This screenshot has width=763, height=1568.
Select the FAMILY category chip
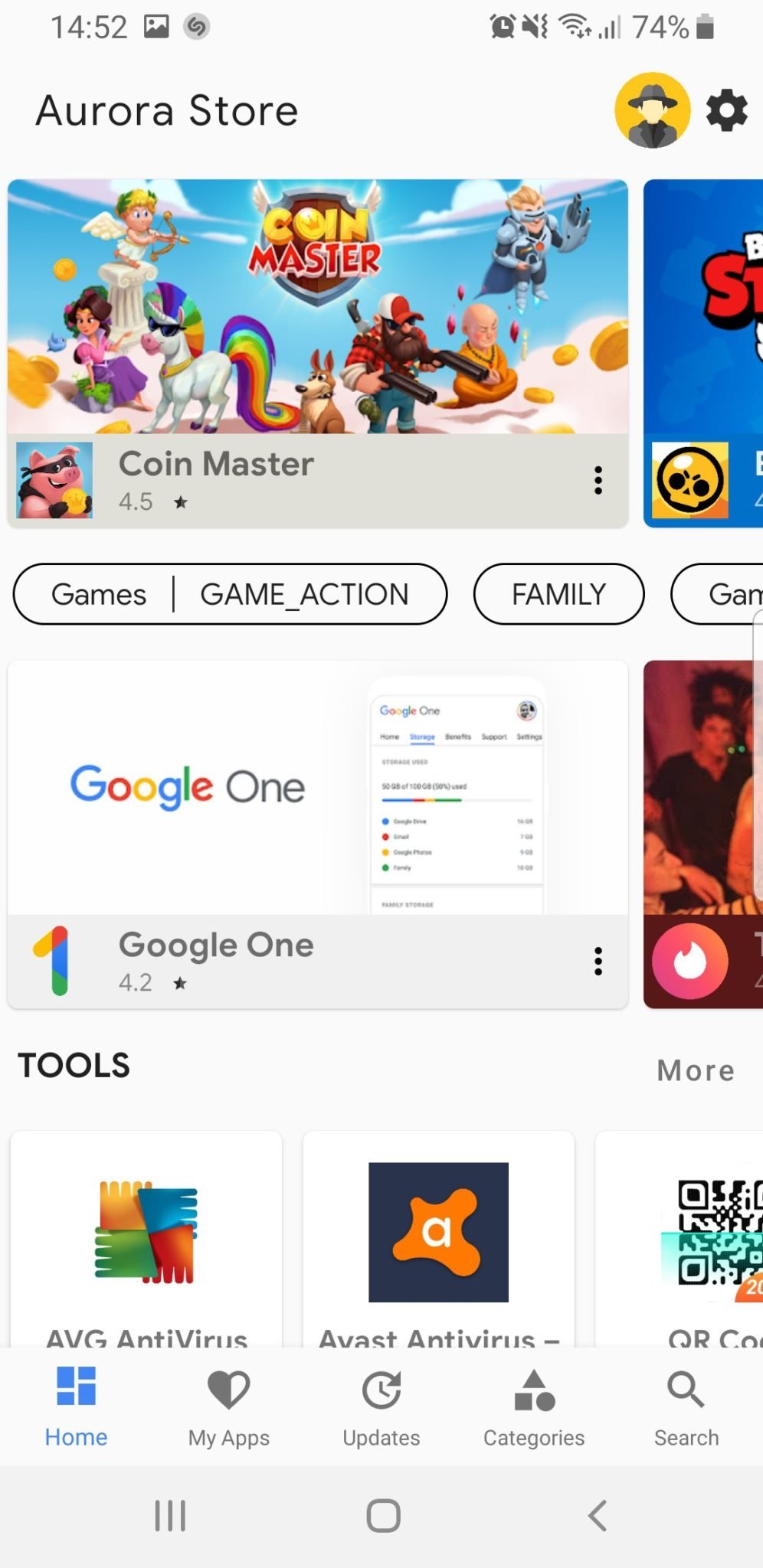click(558, 594)
